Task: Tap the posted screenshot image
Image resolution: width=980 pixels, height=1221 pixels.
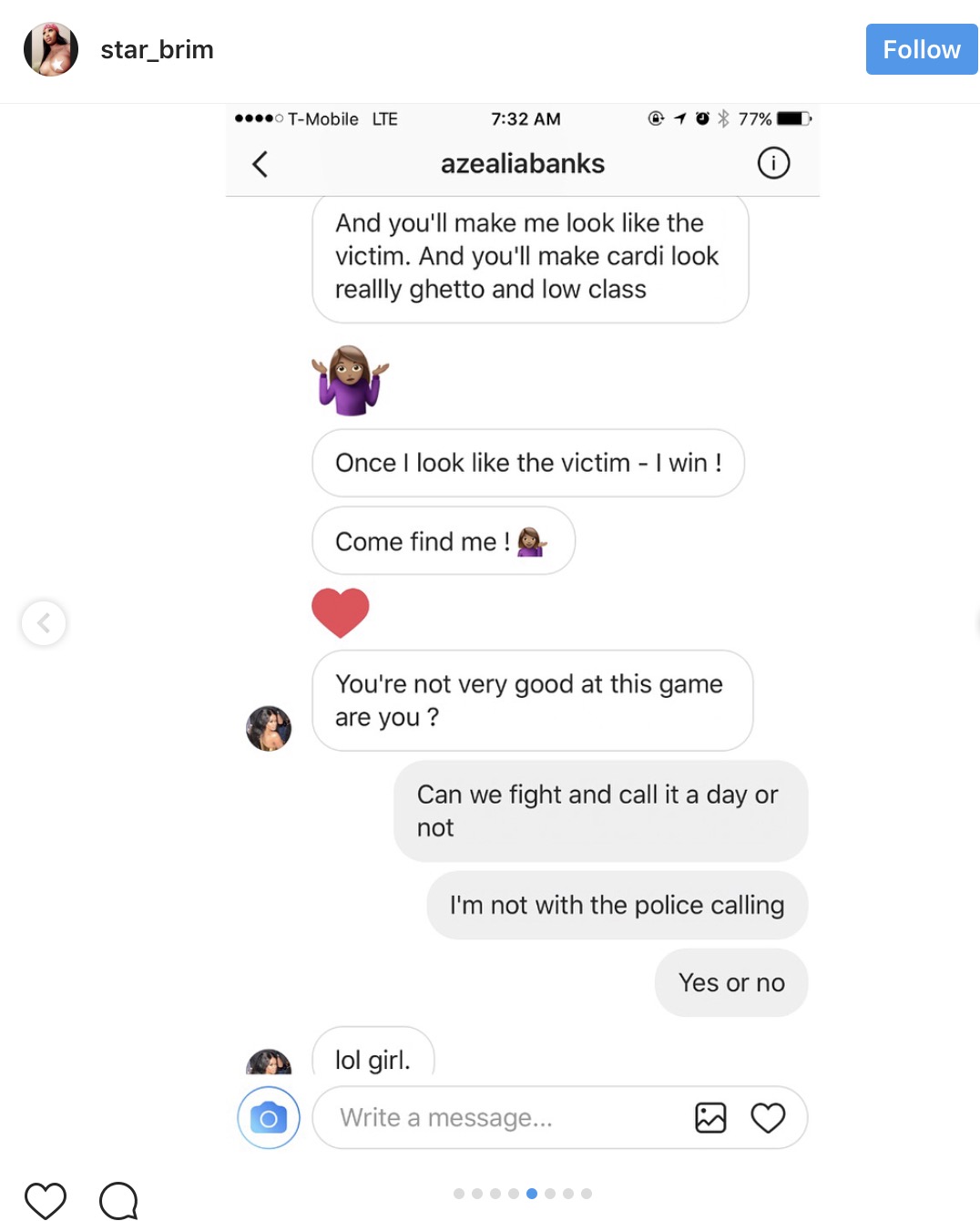Action: click(x=522, y=638)
